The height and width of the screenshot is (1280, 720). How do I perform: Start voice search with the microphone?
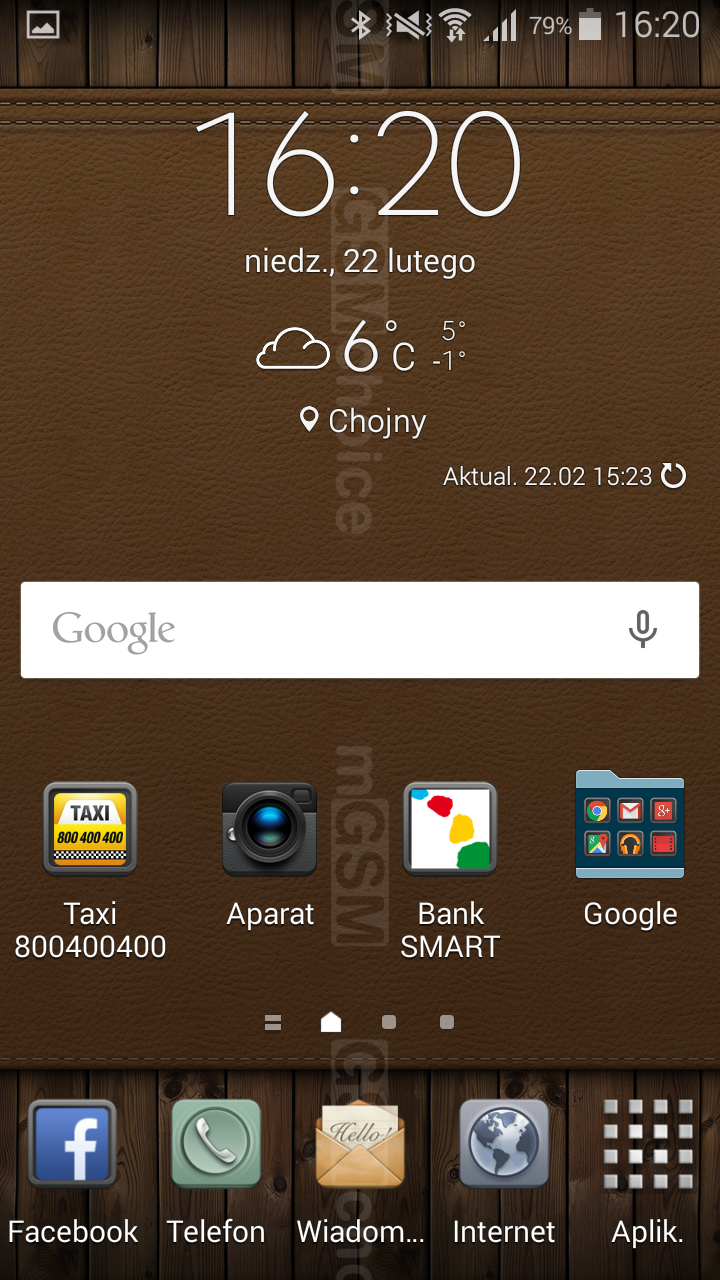(642, 630)
